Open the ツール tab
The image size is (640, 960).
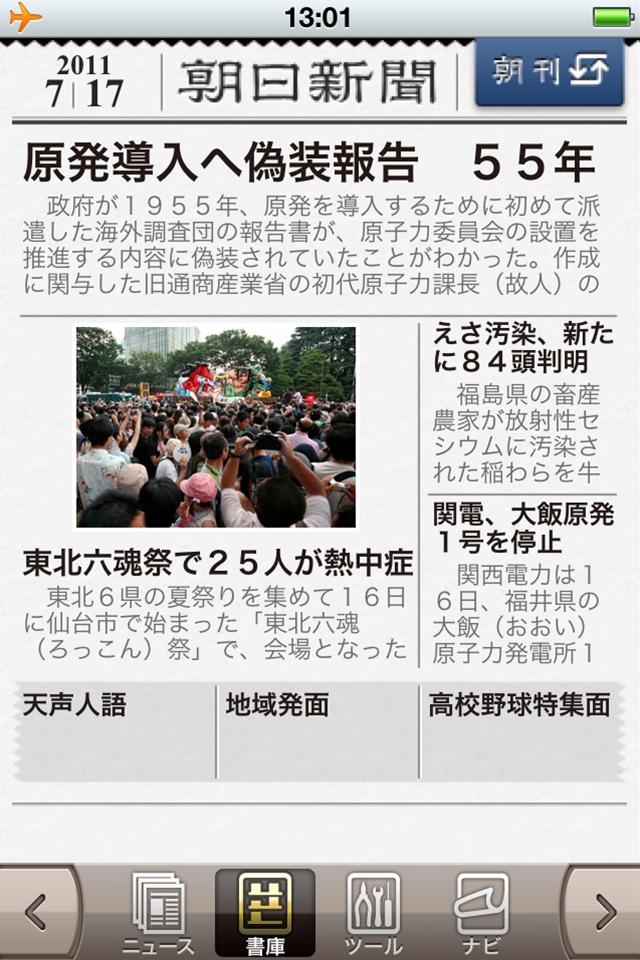coord(373,912)
